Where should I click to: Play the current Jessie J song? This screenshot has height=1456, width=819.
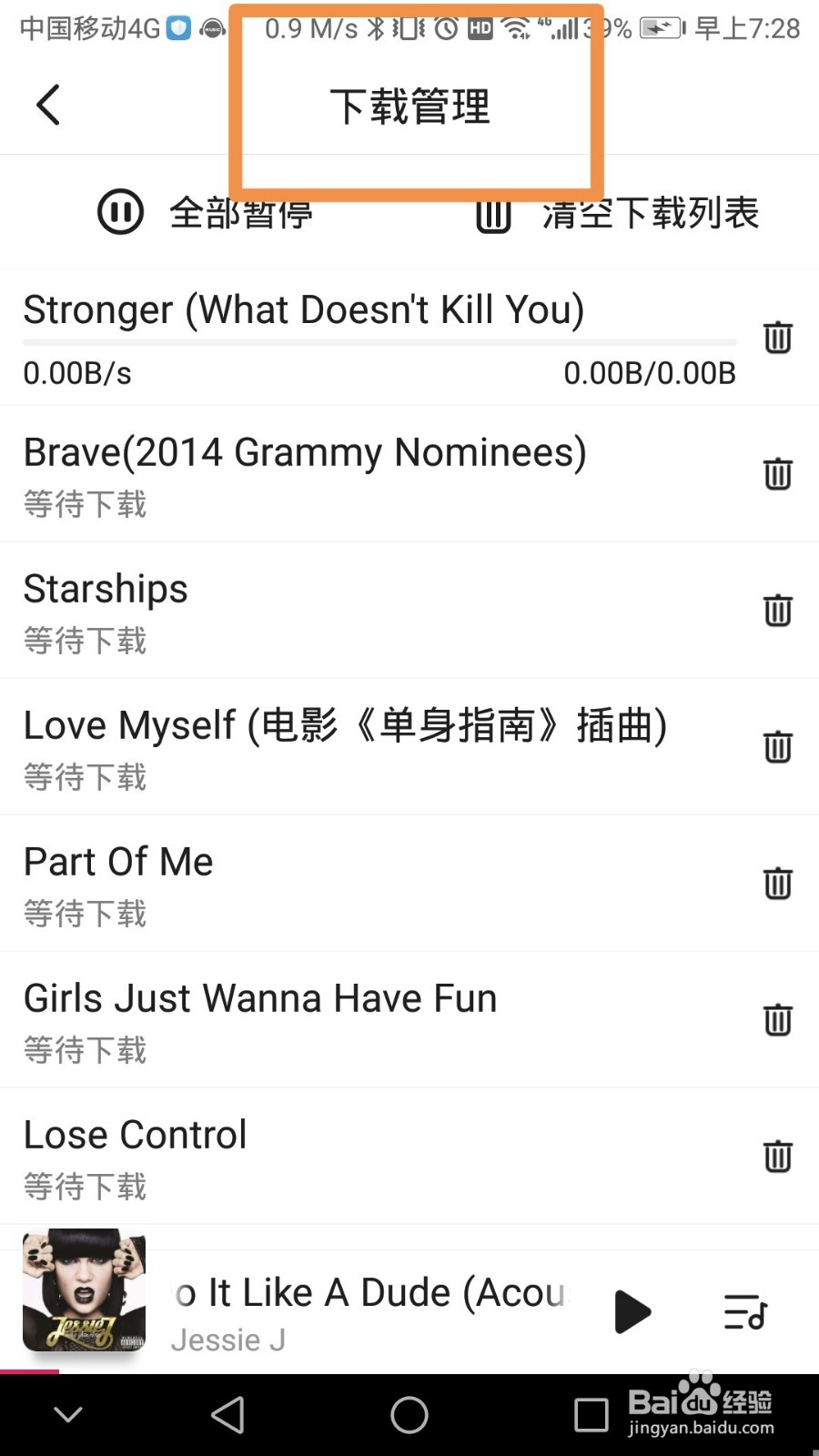(x=632, y=1312)
